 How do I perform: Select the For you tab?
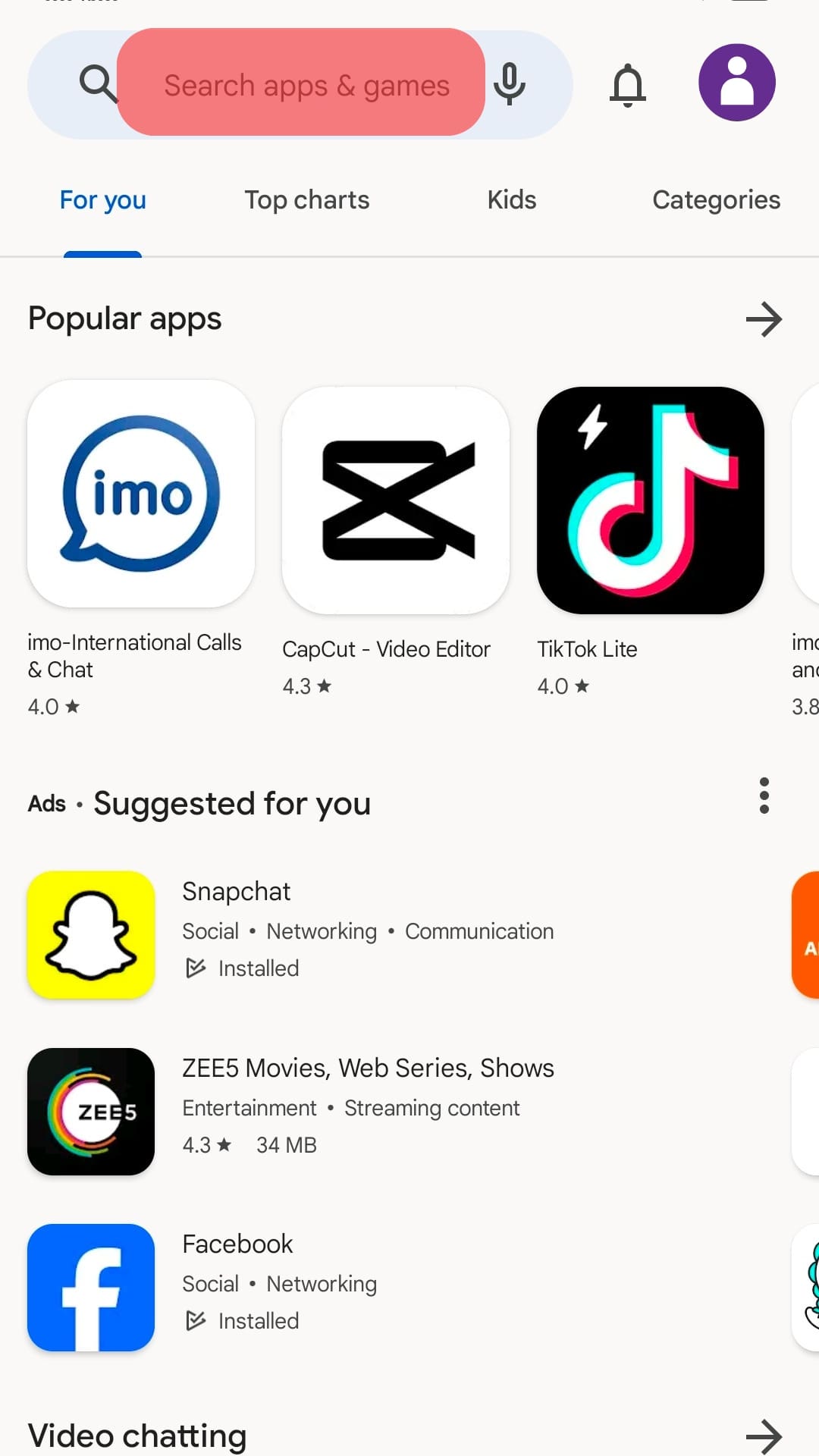pos(103,200)
